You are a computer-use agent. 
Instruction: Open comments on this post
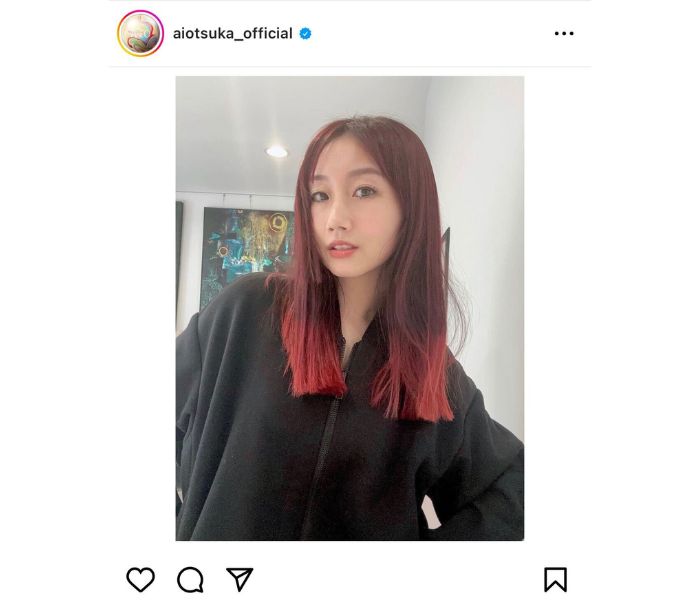[x=190, y=579]
